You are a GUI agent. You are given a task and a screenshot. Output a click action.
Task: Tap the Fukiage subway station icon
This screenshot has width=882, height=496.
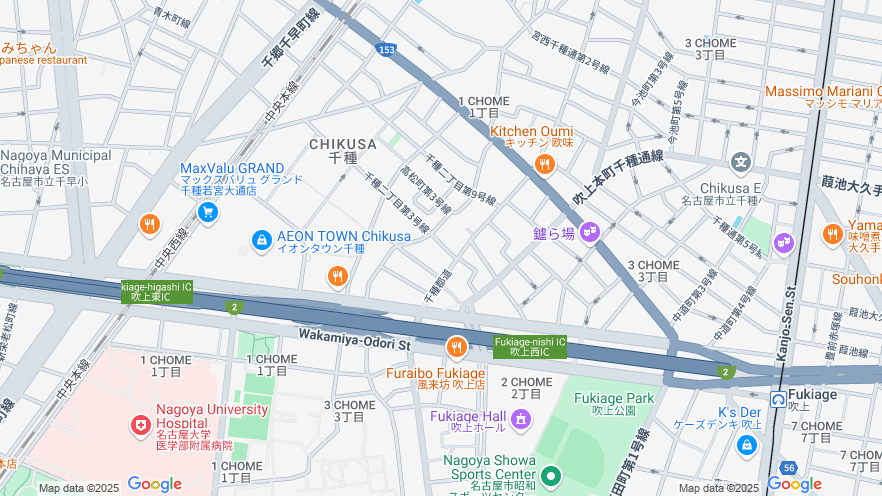[x=778, y=398]
